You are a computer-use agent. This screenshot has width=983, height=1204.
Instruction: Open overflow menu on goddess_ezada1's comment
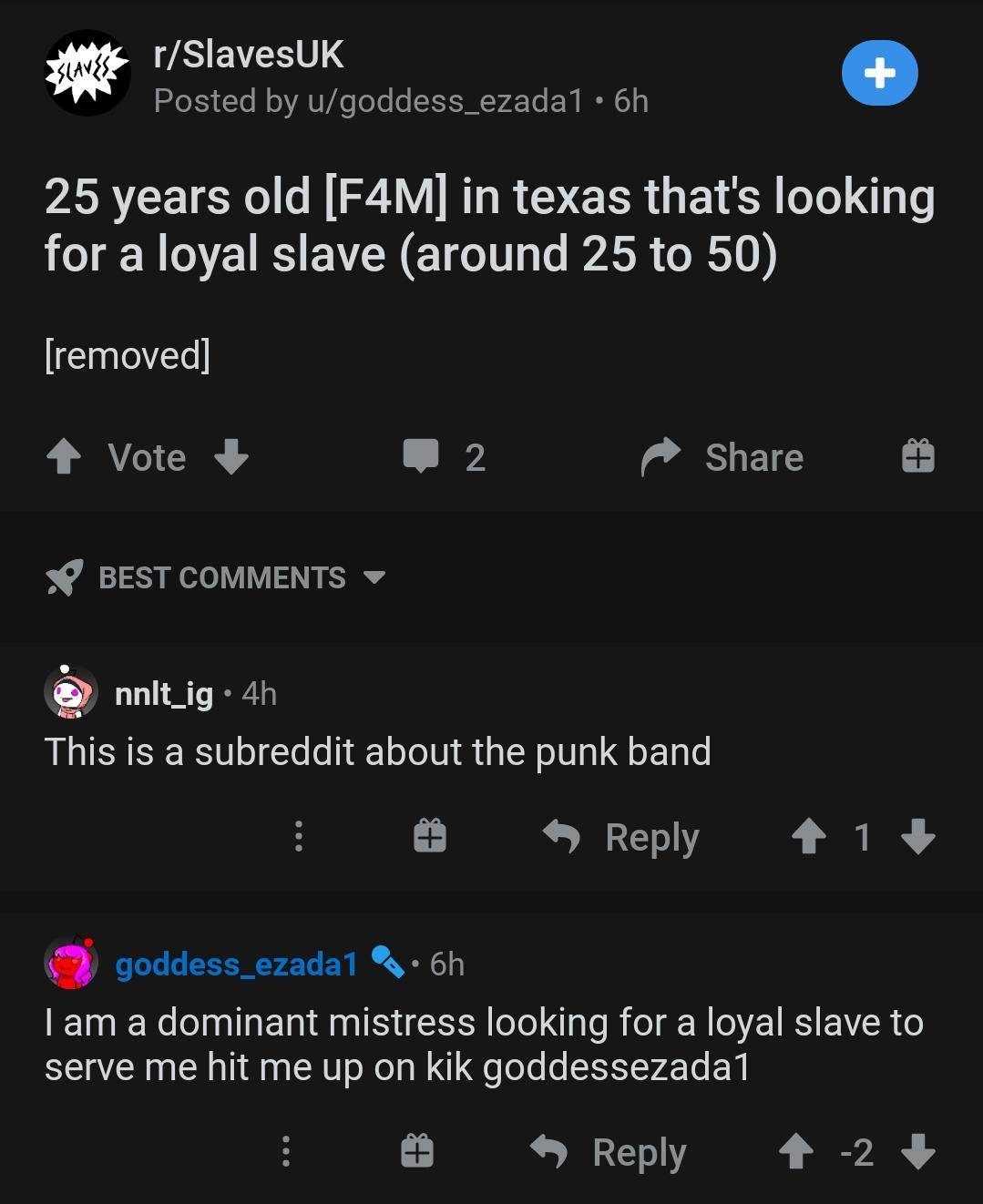tap(285, 1151)
